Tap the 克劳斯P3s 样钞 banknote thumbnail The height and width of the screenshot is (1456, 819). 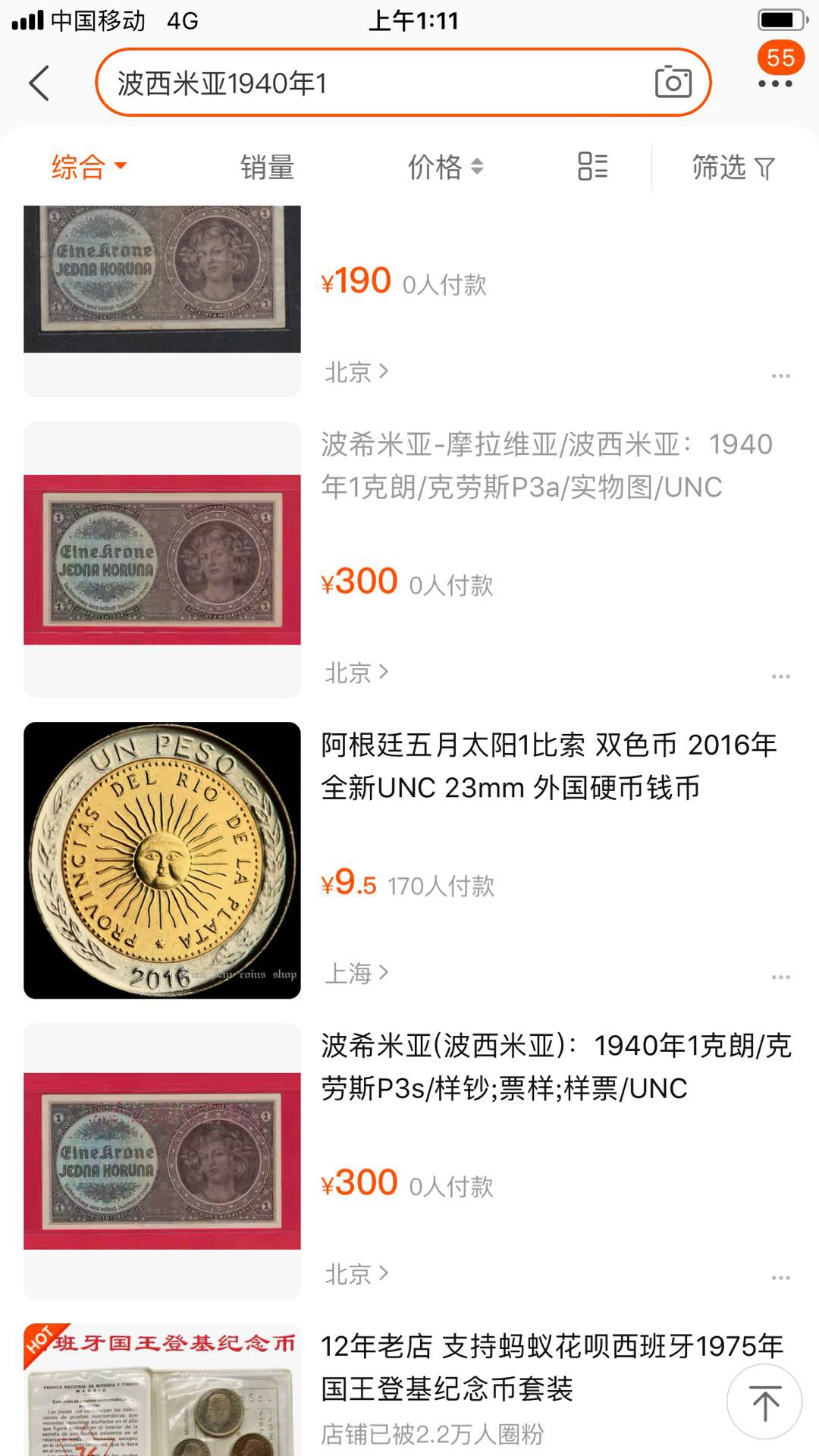click(162, 1160)
